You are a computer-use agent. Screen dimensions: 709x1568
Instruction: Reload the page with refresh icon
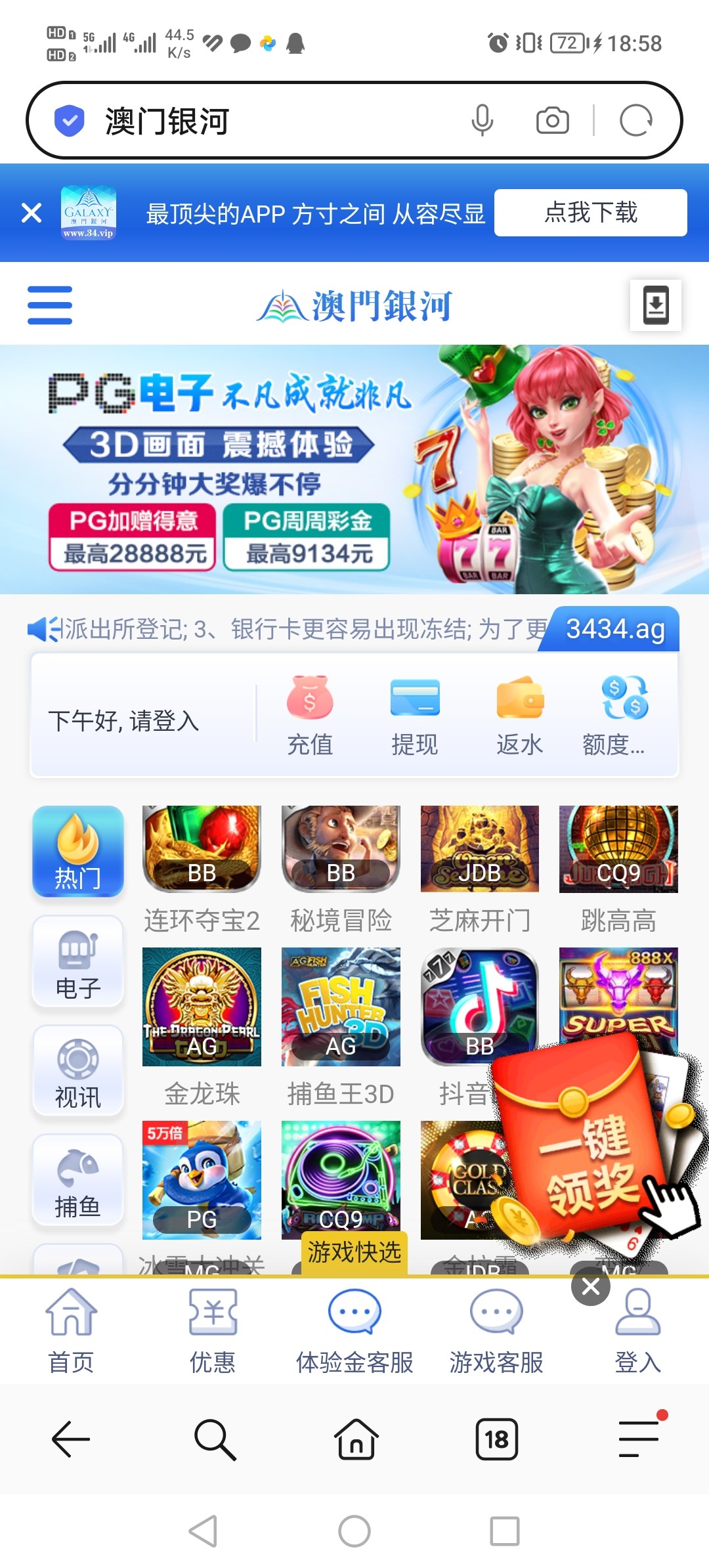[635, 121]
